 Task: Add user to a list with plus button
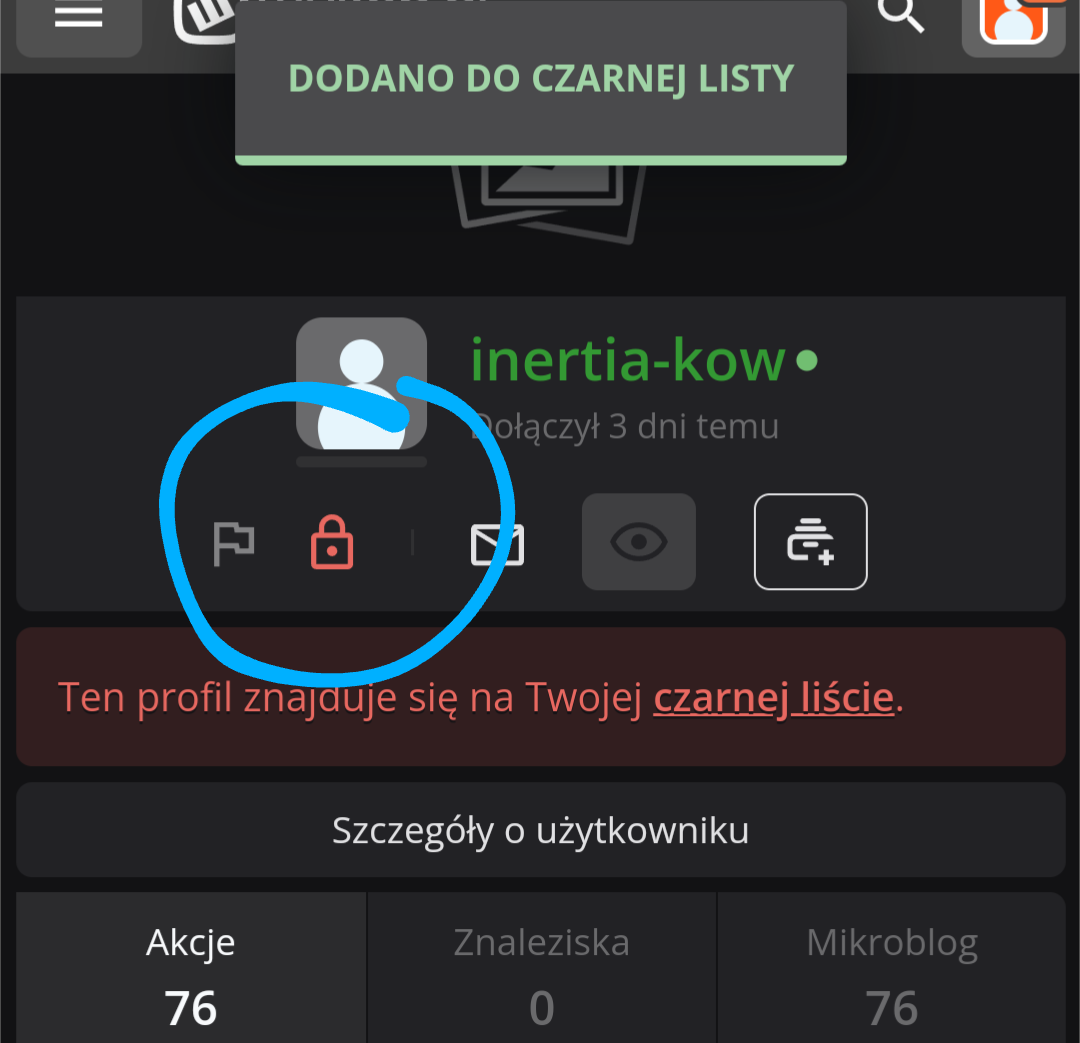point(810,542)
